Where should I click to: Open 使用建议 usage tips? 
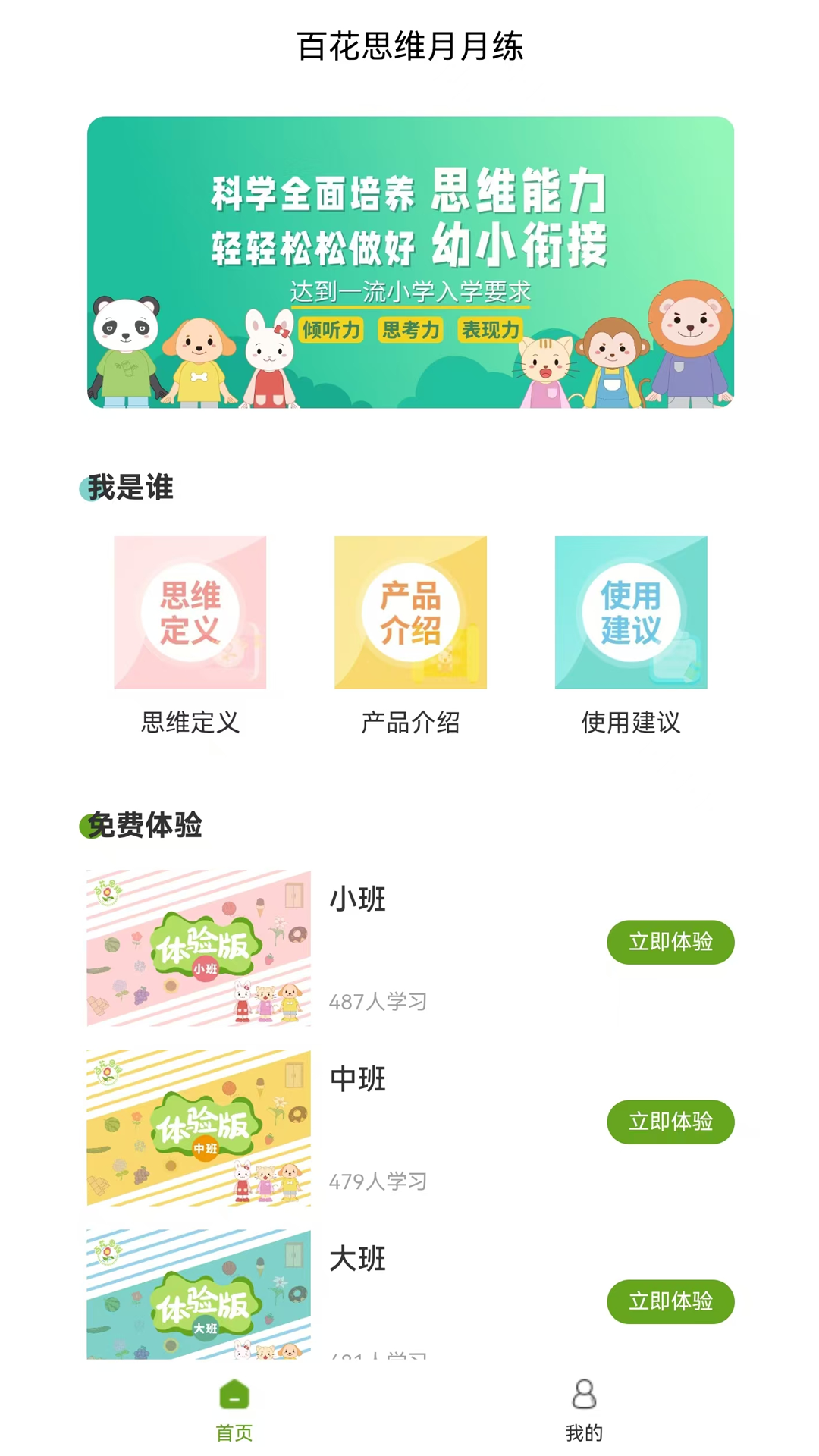pos(631,613)
